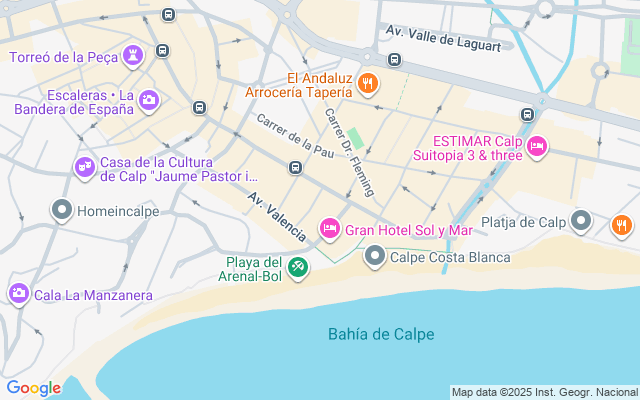Tap the bus stop on Carrer de la Pau
This screenshot has height=400, width=640.
tap(295, 167)
